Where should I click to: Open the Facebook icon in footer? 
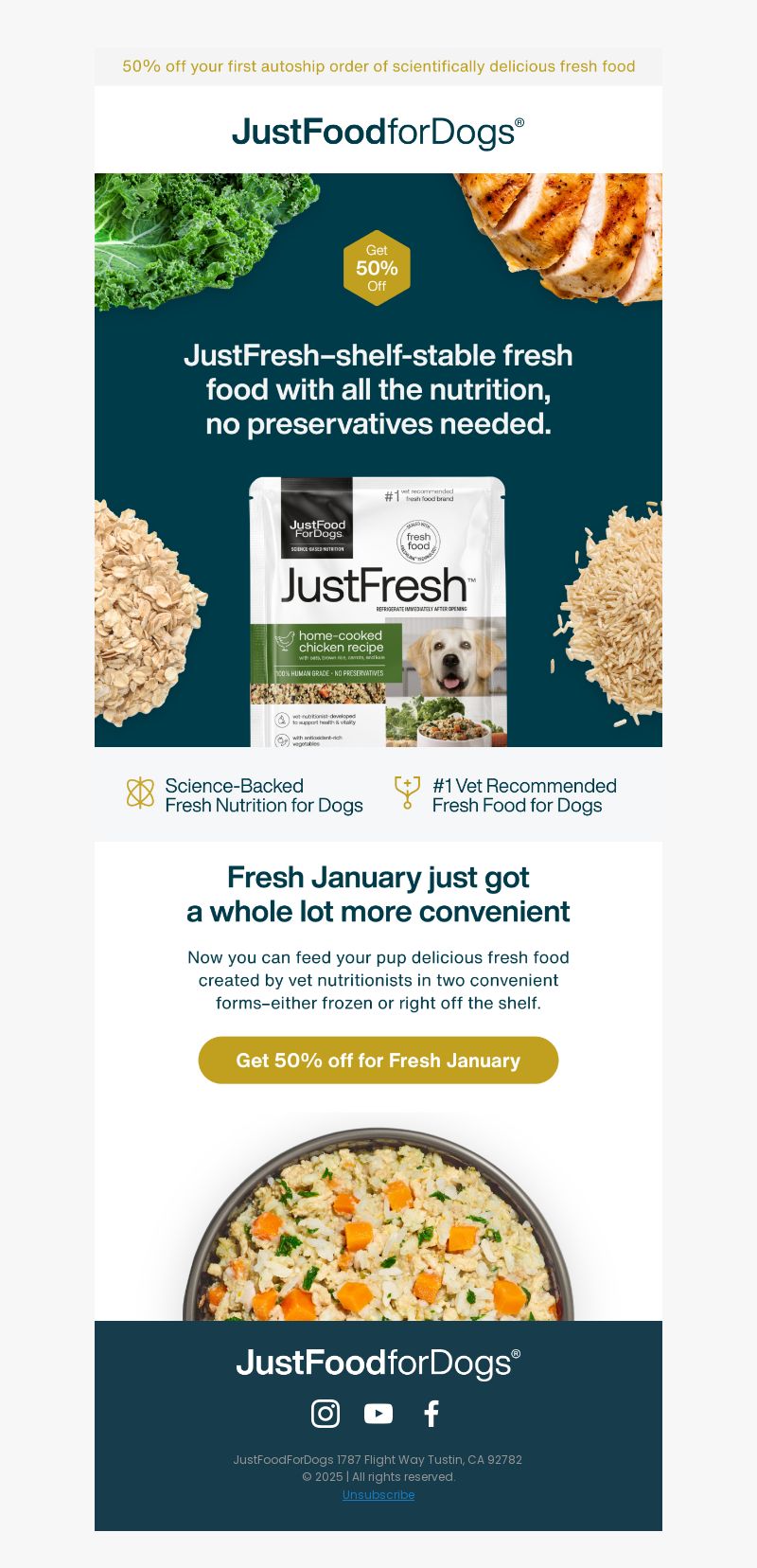[x=431, y=1414]
